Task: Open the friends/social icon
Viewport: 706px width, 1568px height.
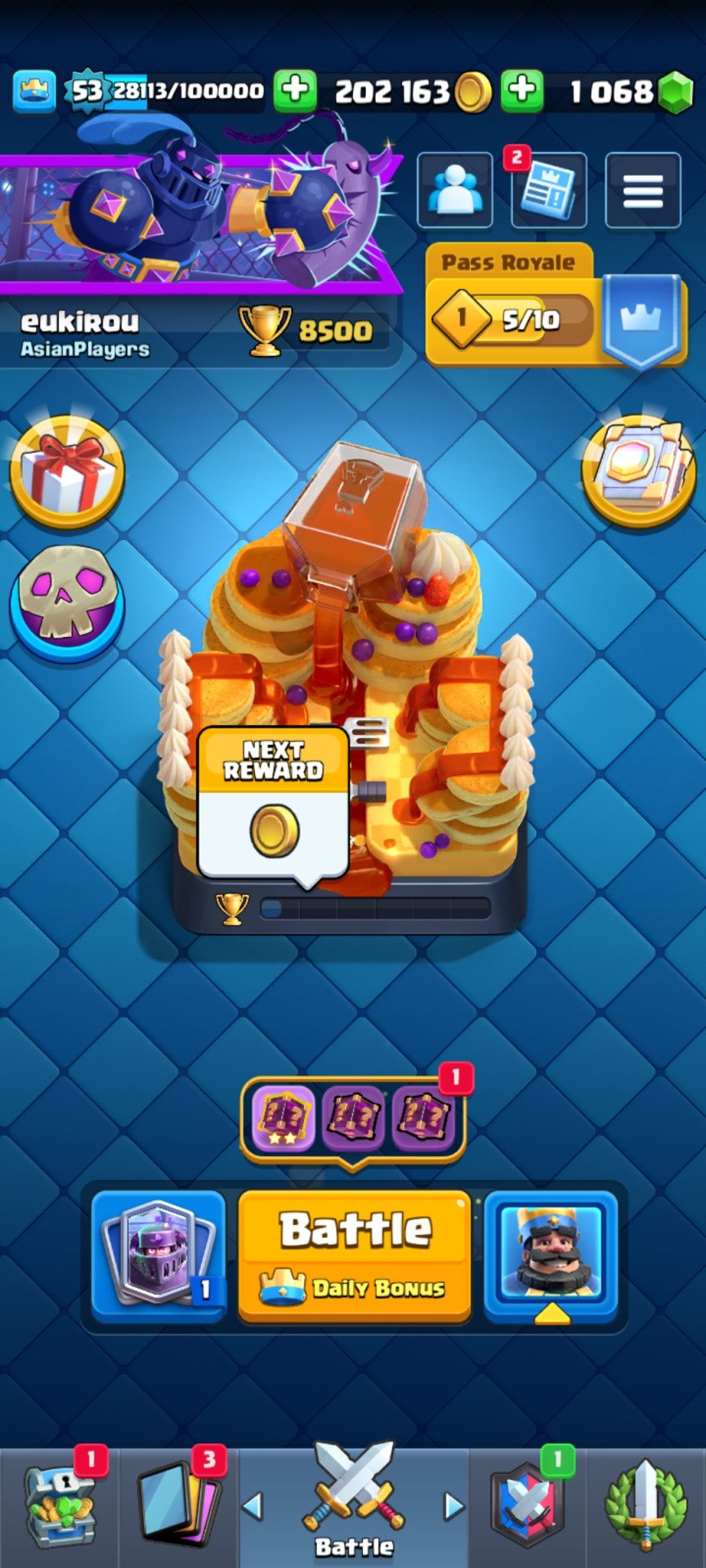Action: point(455,190)
